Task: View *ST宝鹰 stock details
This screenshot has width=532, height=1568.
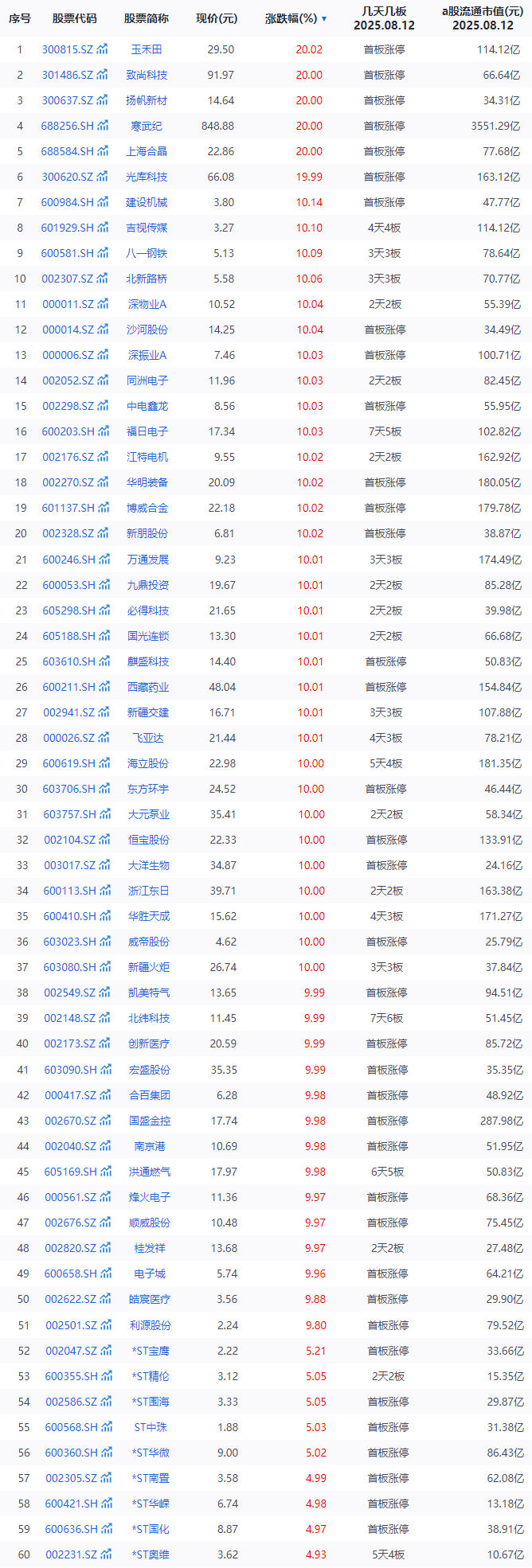Action: tap(151, 1351)
